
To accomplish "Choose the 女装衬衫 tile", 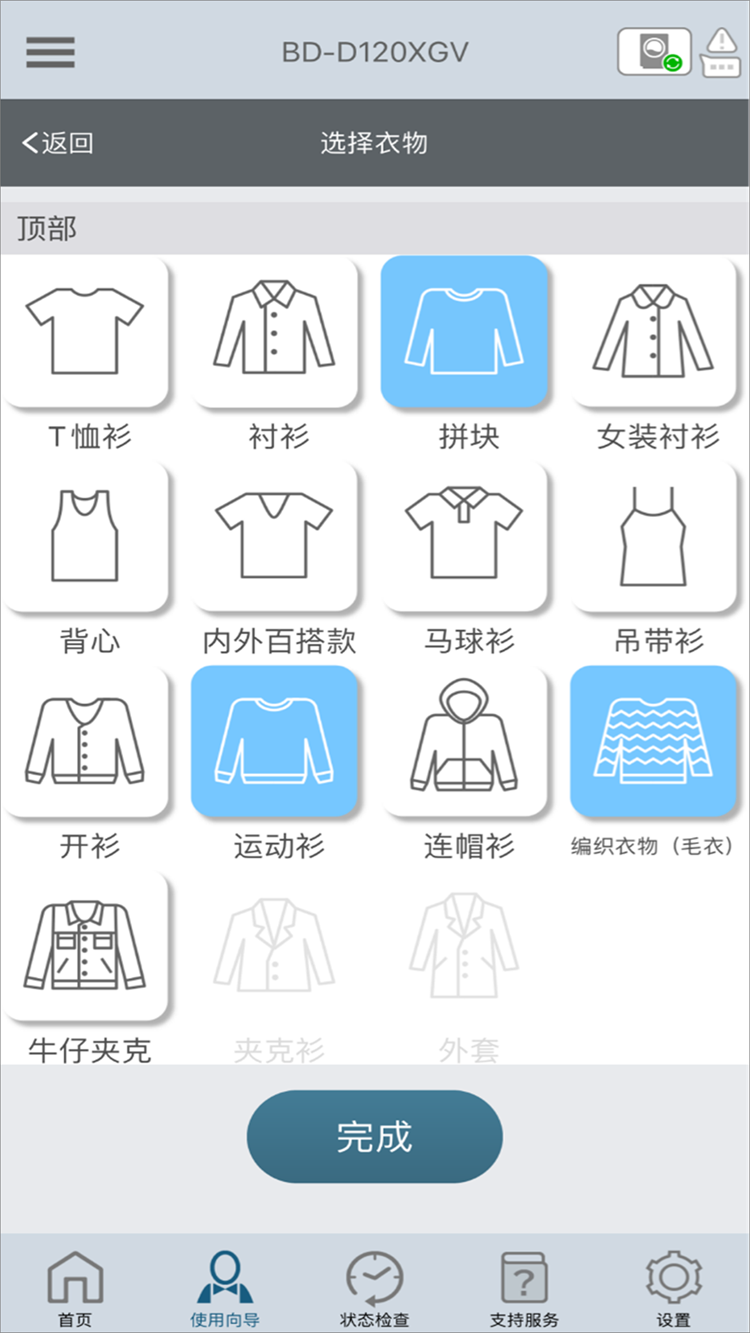I will click(x=654, y=332).
